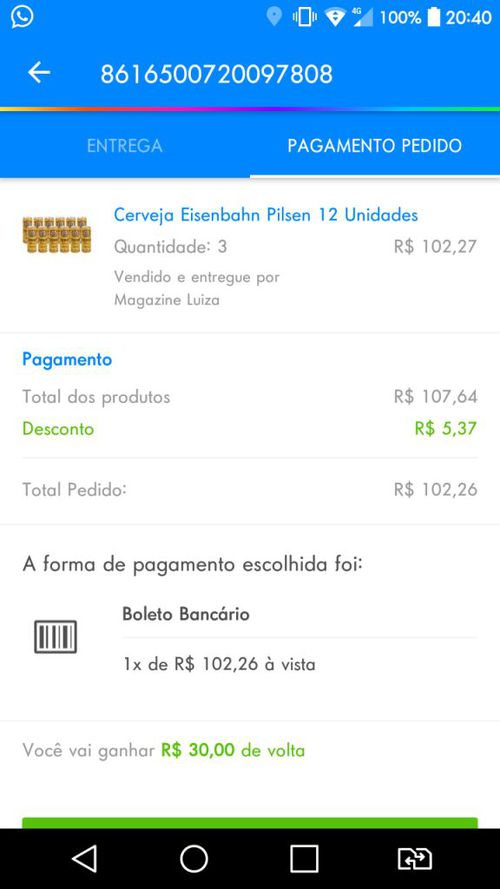Open Cerveja Eisenbahn Pilsen 12 Unidades product
This screenshot has width=500, height=889.
266,215
